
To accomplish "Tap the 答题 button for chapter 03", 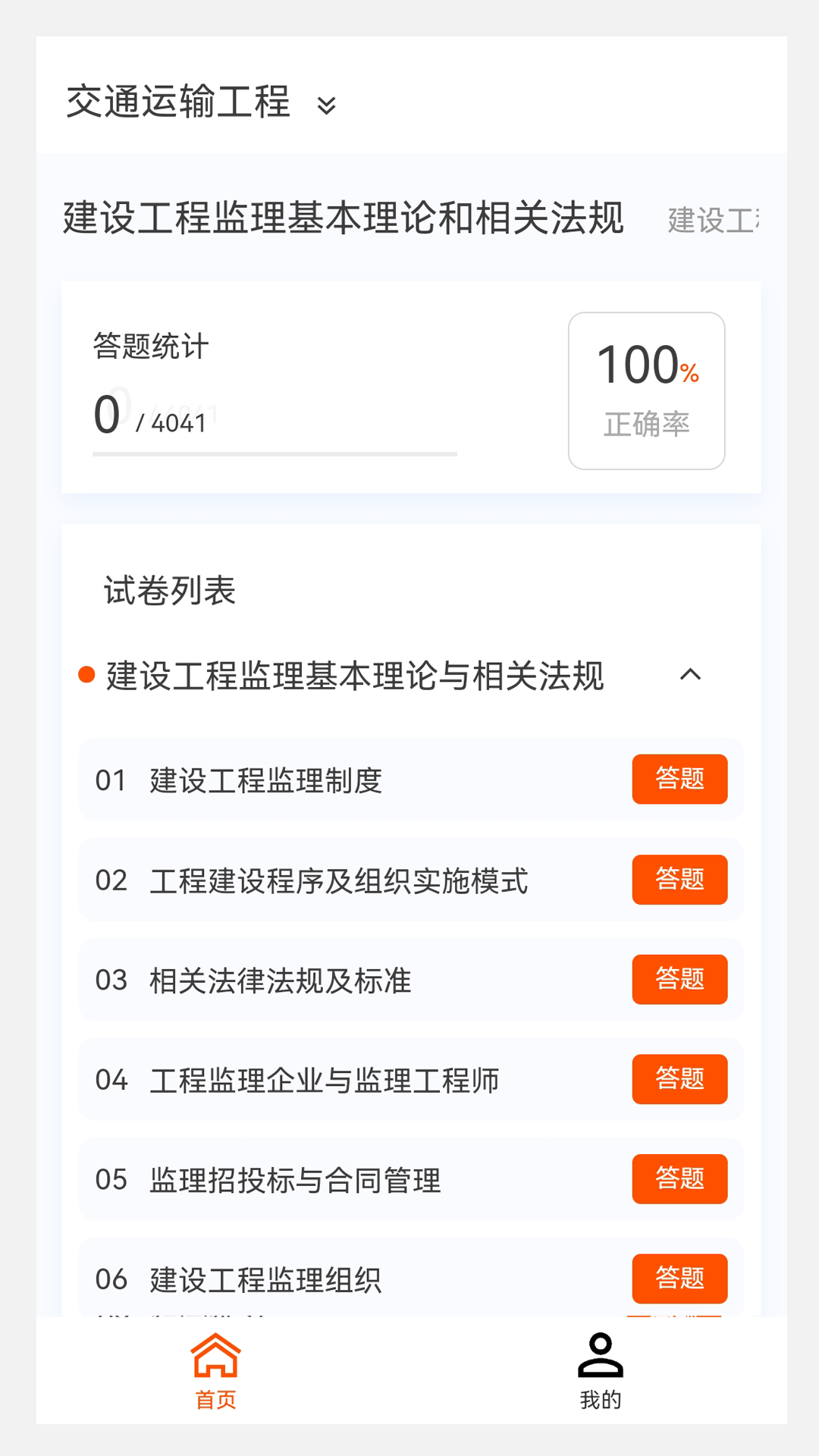I will 679,980.
